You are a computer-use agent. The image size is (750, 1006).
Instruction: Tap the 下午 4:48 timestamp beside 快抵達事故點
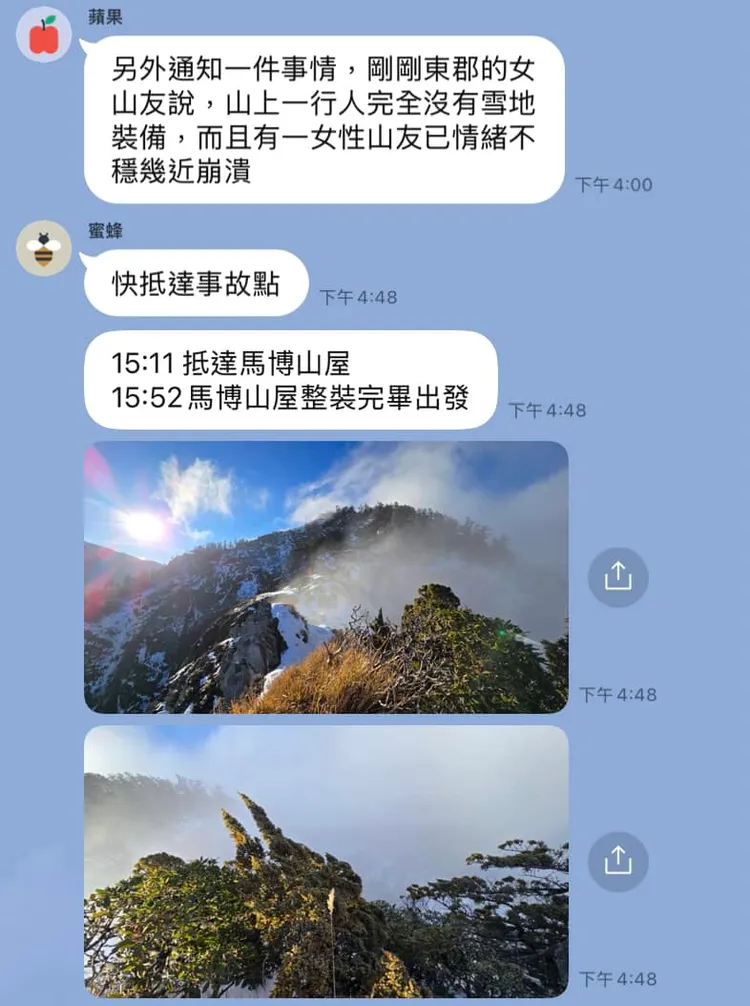click(x=356, y=296)
